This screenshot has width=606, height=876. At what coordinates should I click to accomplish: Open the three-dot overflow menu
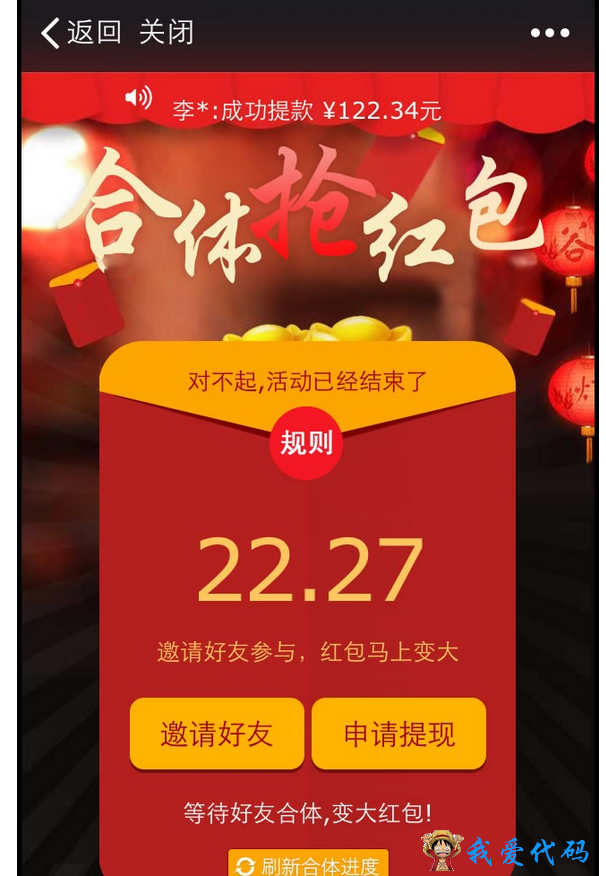[549, 33]
